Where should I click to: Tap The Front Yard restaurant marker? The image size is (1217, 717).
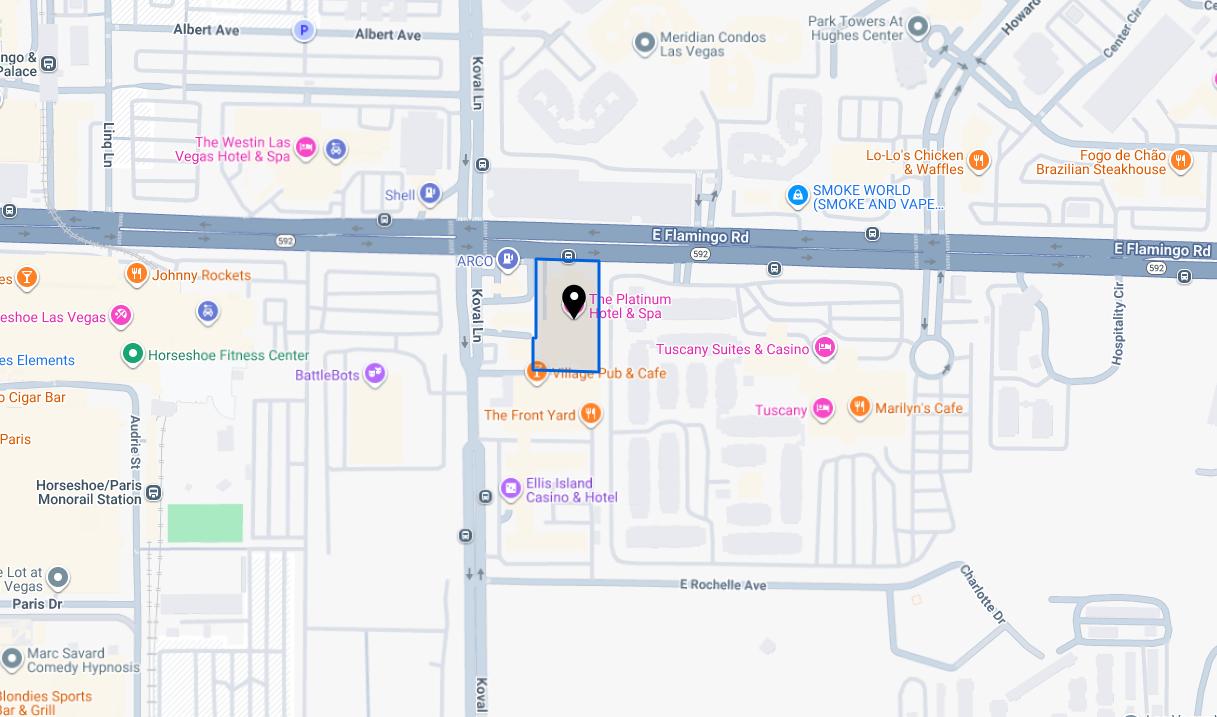tap(591, 414)
